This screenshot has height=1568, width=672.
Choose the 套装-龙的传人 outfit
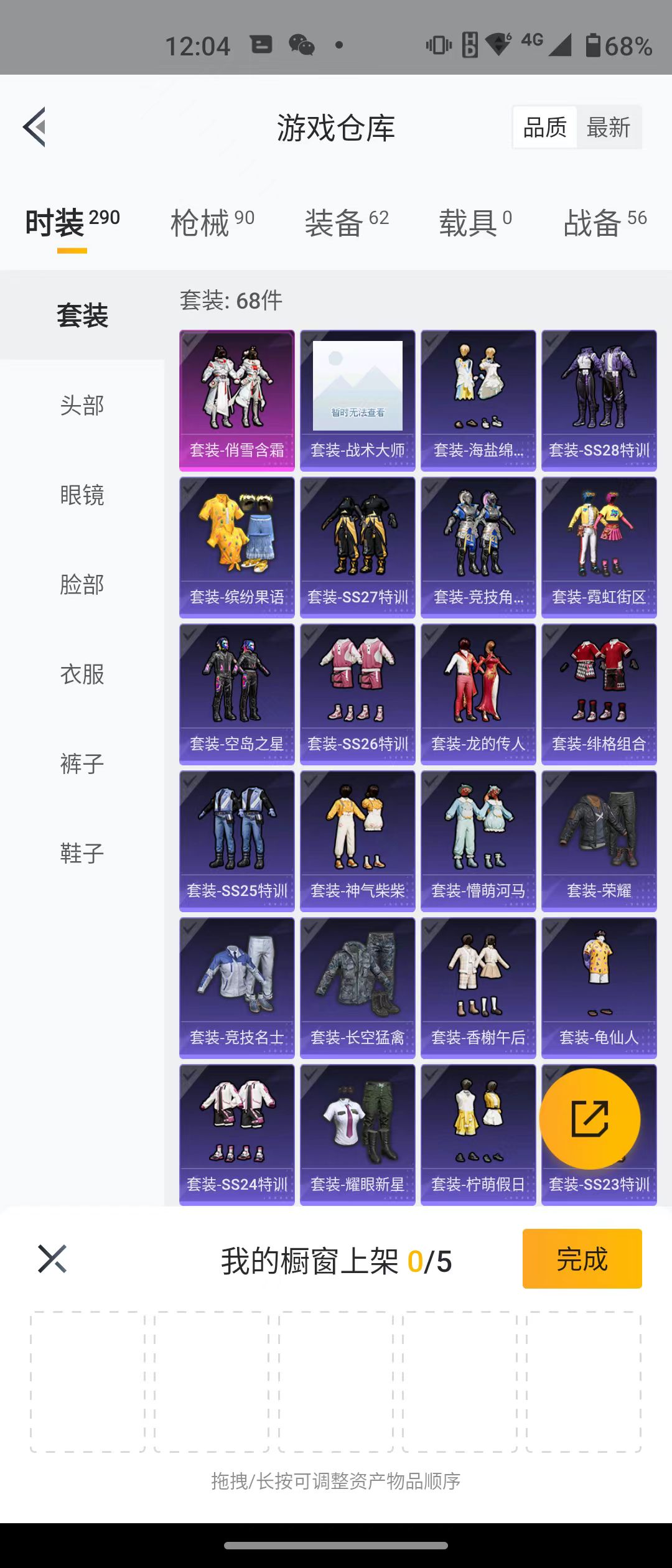point(478,694)
